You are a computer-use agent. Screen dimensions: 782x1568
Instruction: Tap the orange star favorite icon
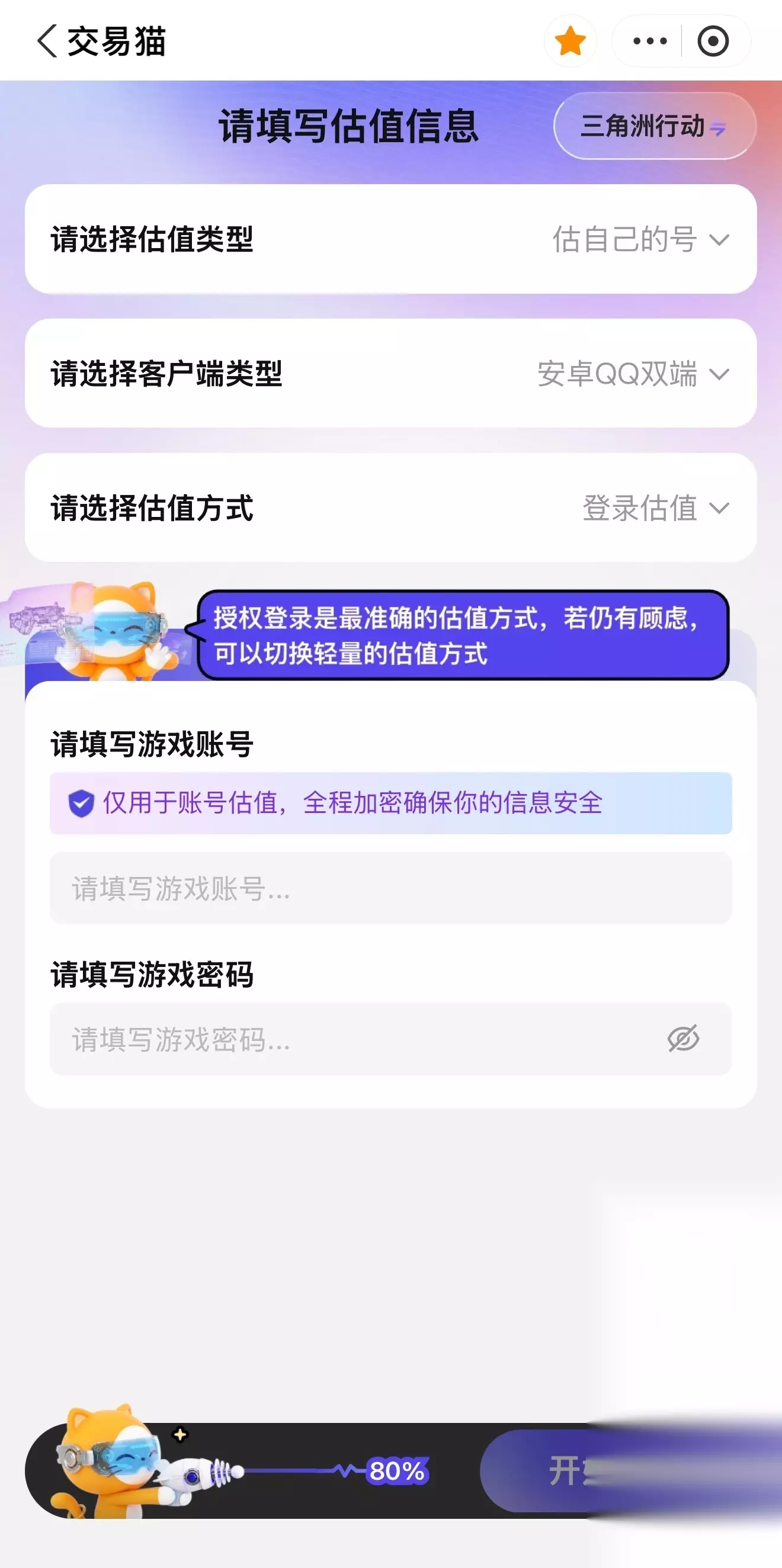pos(571,41)
